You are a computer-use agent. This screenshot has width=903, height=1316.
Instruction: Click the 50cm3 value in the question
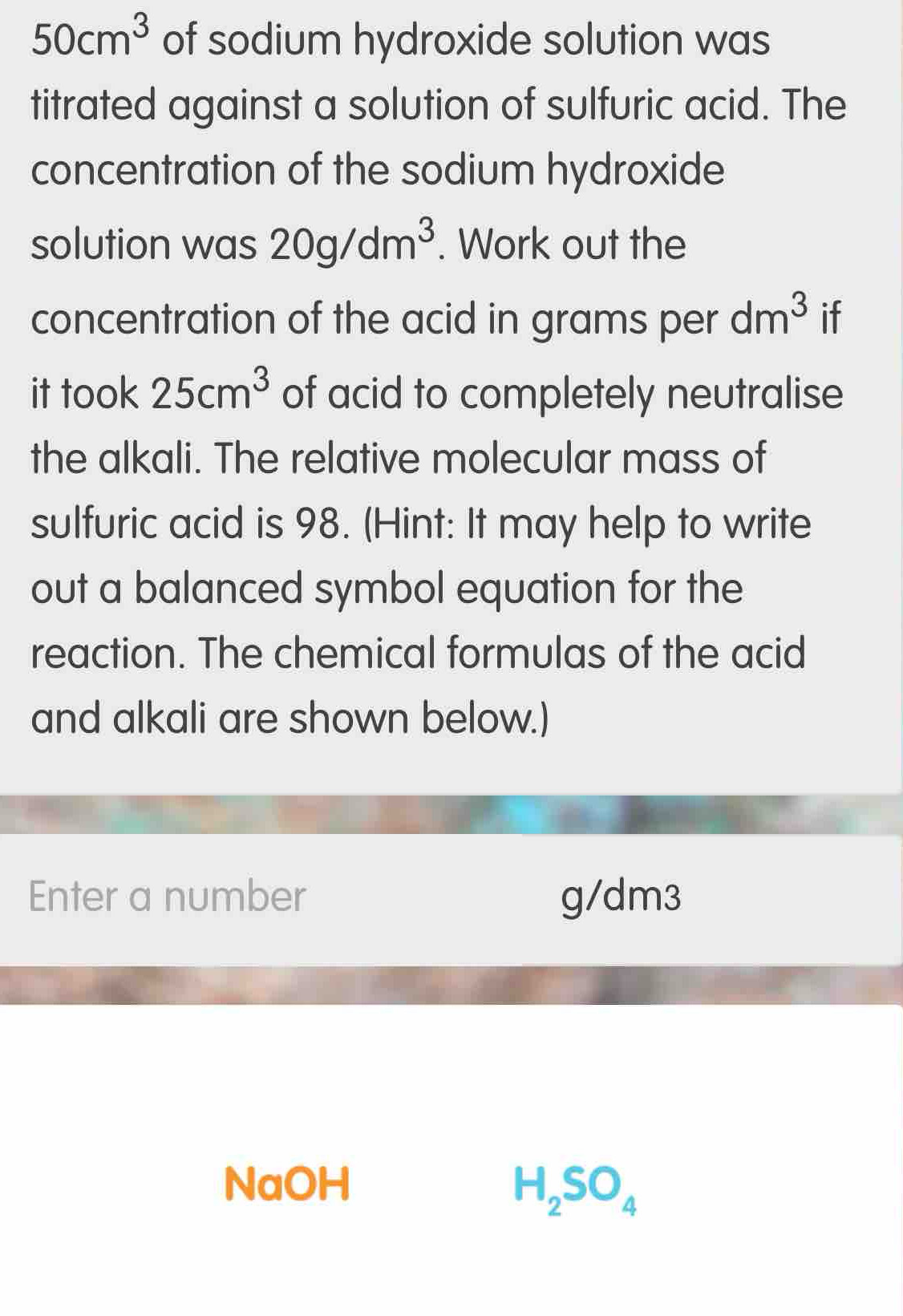[88, 36]
